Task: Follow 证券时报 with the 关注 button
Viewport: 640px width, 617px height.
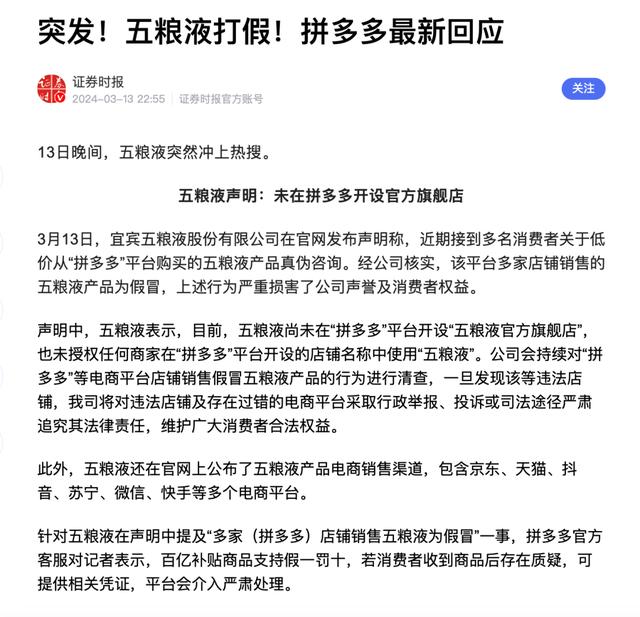Action: coord(583,88)
